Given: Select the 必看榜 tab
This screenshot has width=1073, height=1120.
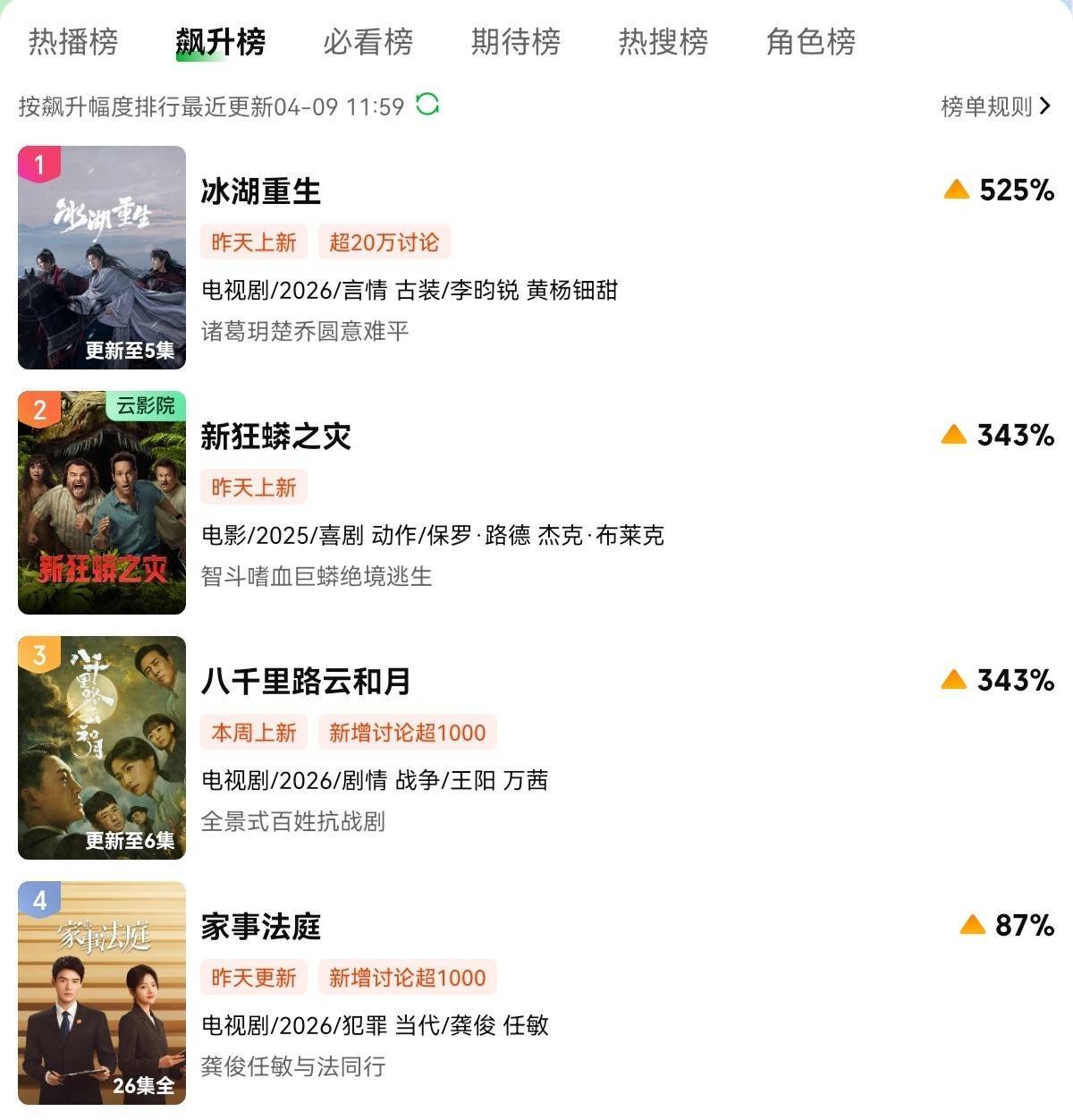Looking at the screenshot, I should 368,42.
